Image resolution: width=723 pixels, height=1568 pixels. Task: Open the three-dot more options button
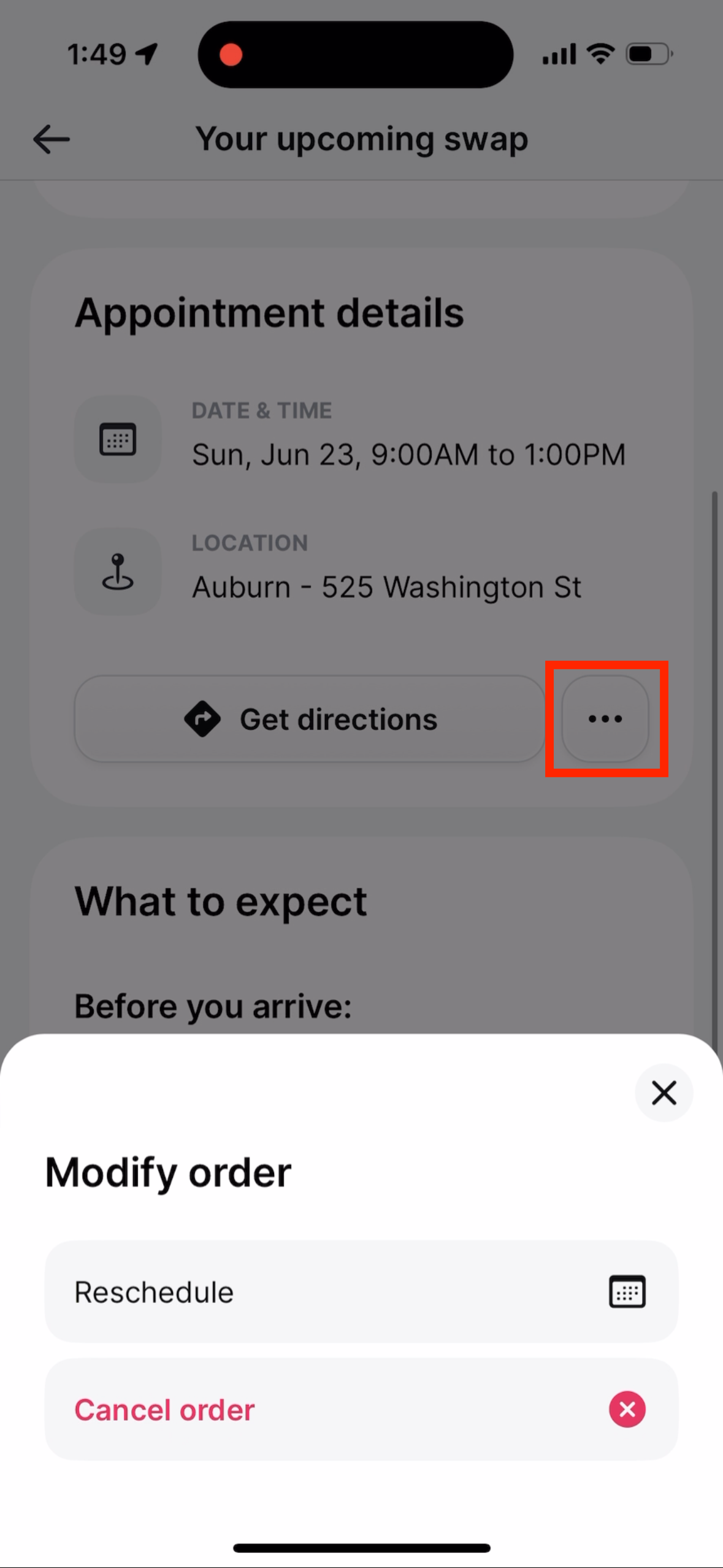tap(605, 719)
